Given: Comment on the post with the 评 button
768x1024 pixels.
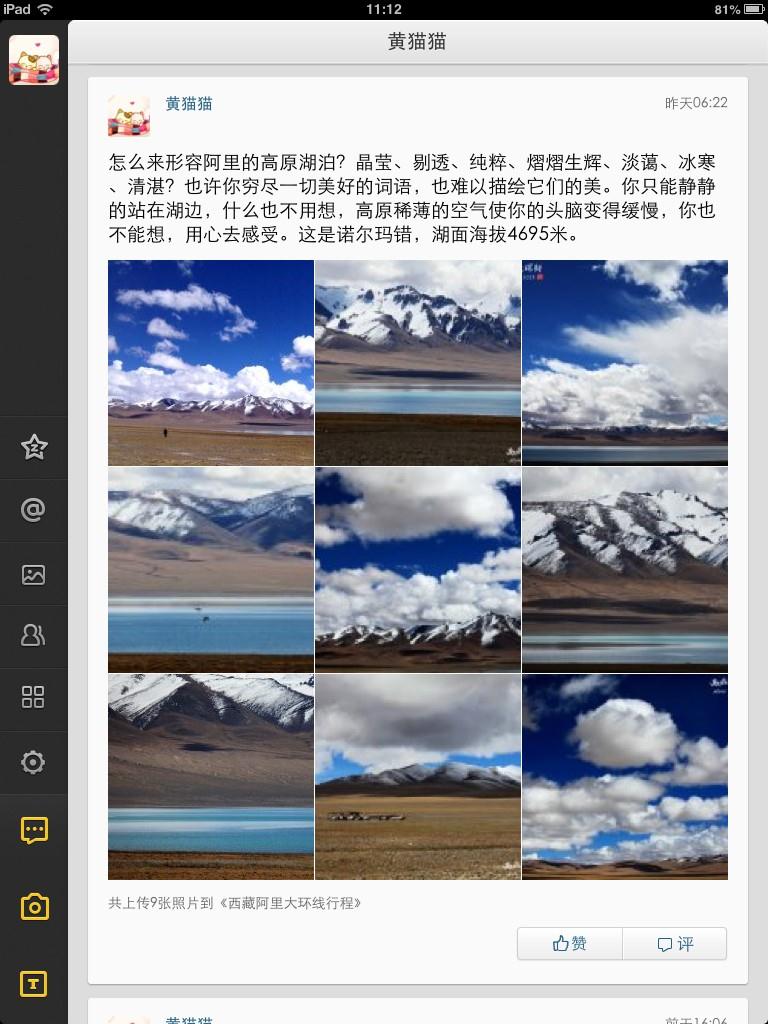Looking at the screenshot, I should pos(675,944).
